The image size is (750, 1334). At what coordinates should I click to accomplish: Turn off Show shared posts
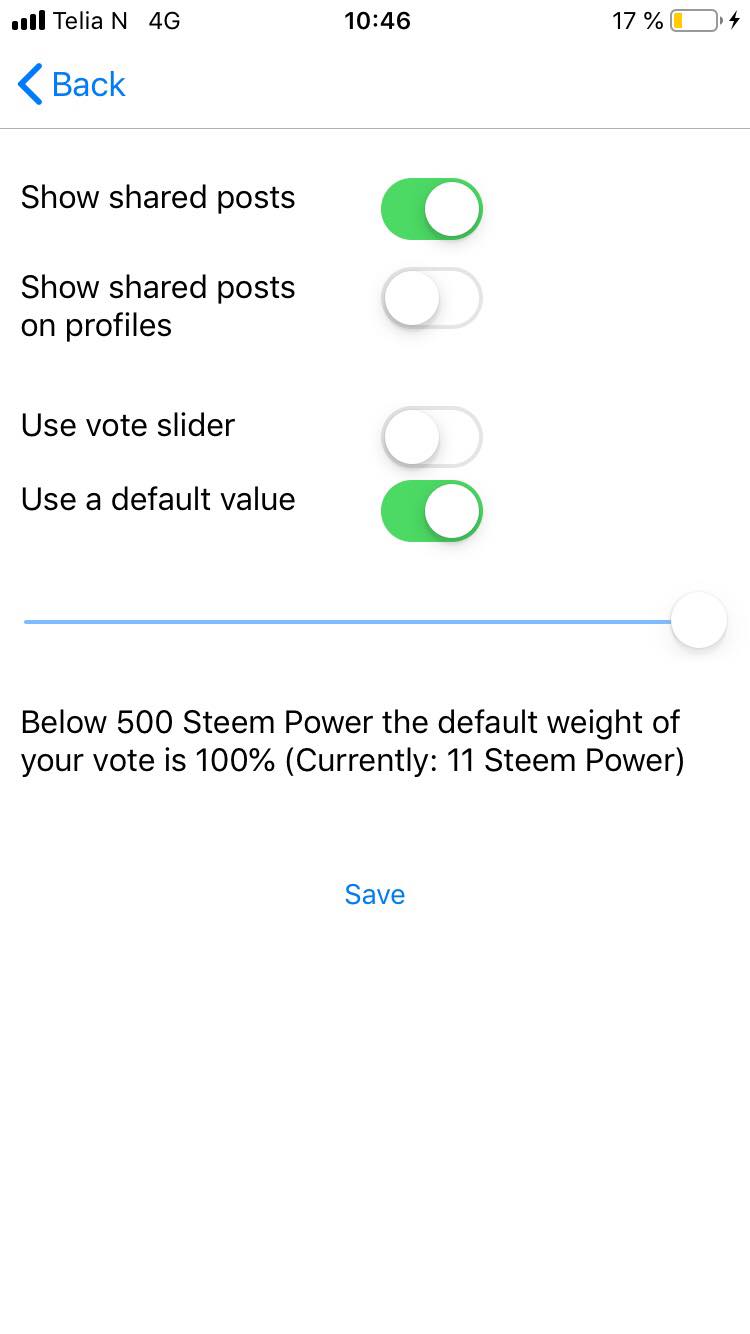point(431,209)
